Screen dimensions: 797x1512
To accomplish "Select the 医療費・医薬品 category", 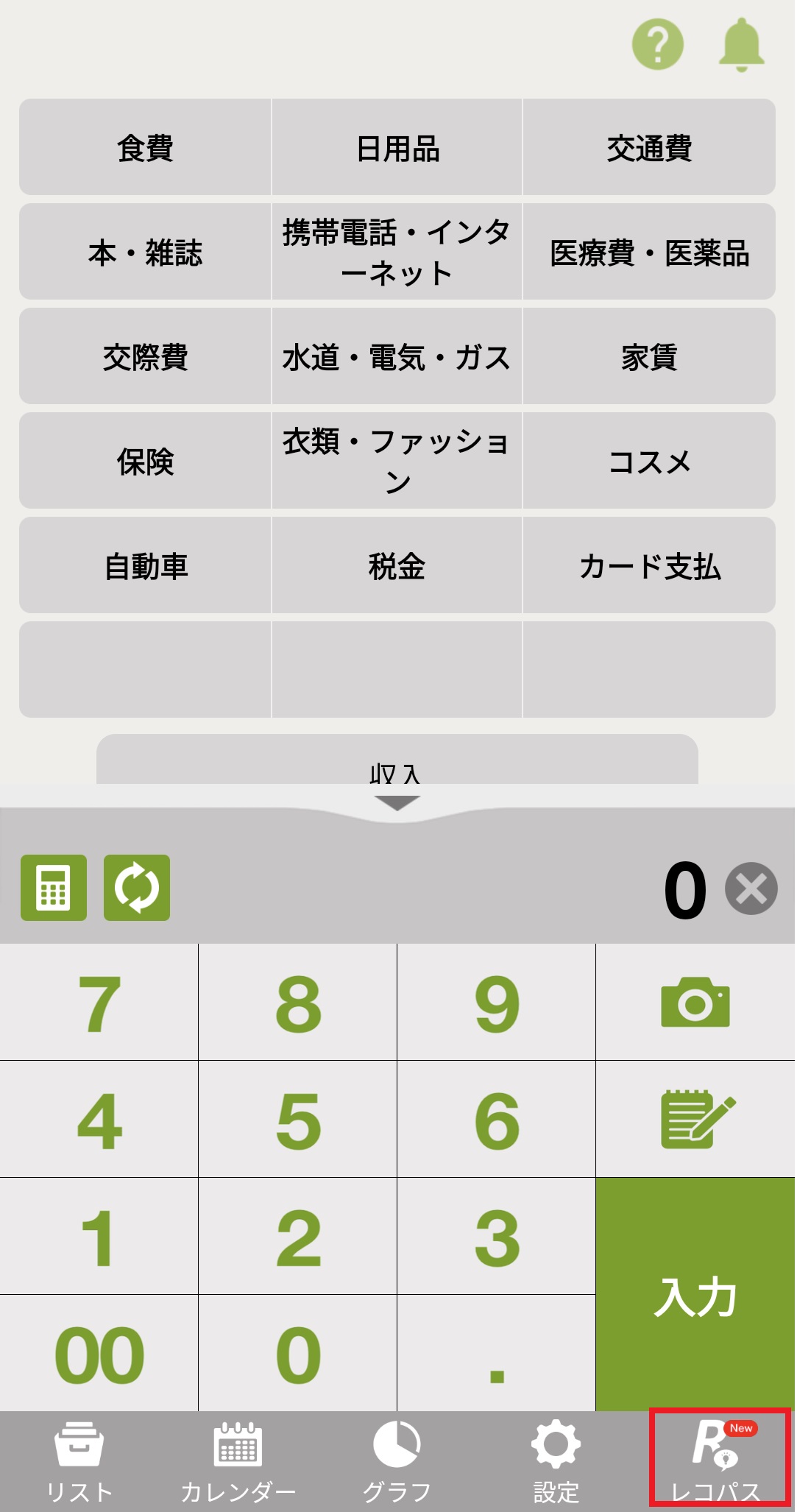I will [649, 252].
